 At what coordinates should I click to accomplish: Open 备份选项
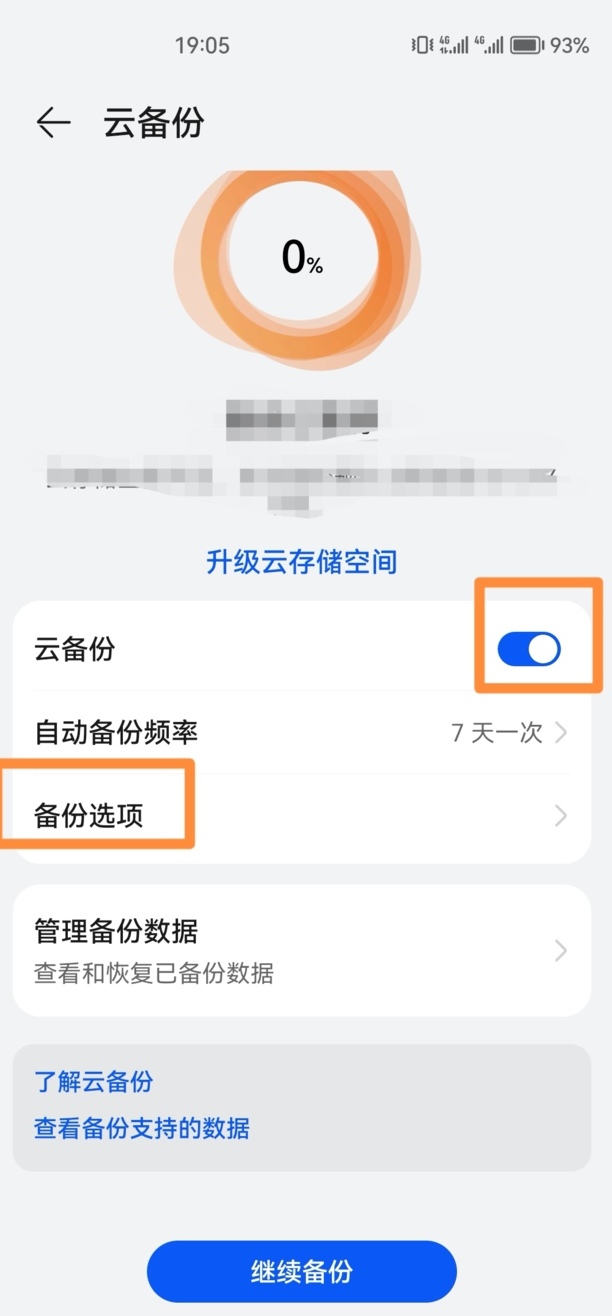(302, 816)
